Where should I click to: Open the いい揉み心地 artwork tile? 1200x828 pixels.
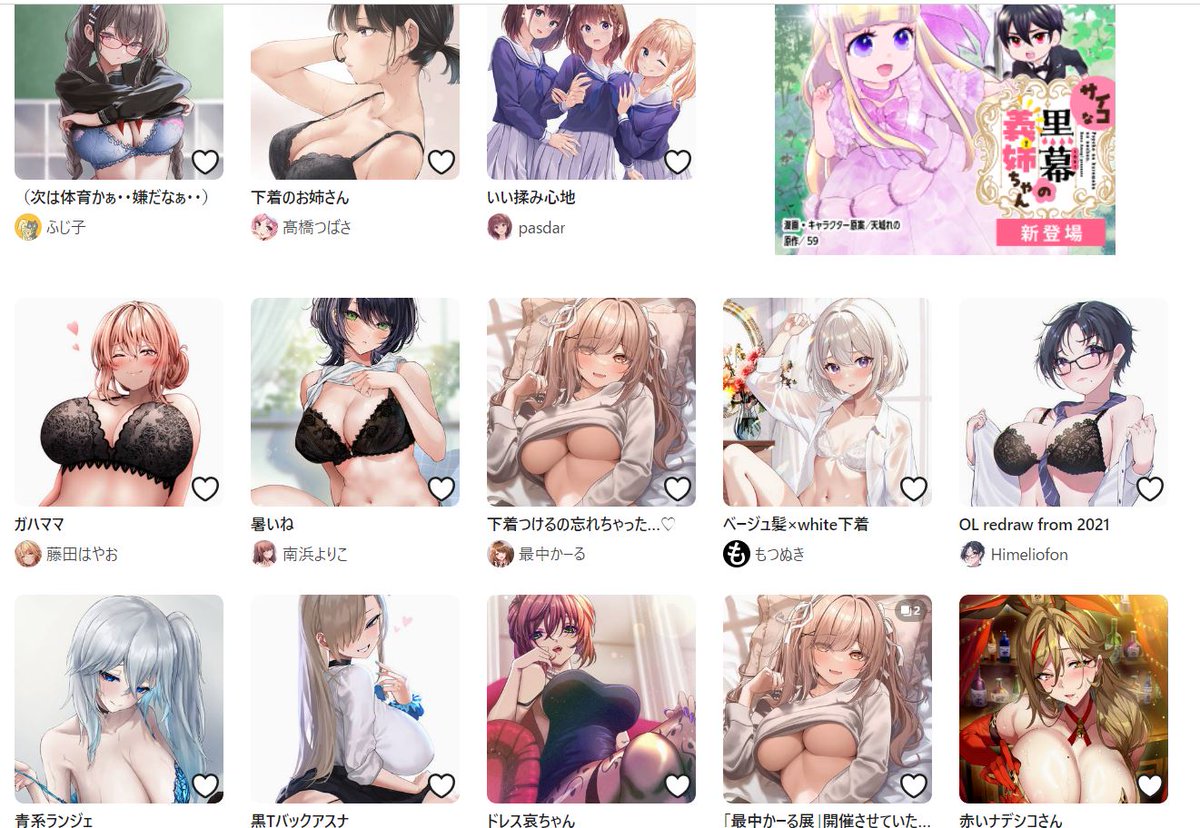[x=591, y=92]
